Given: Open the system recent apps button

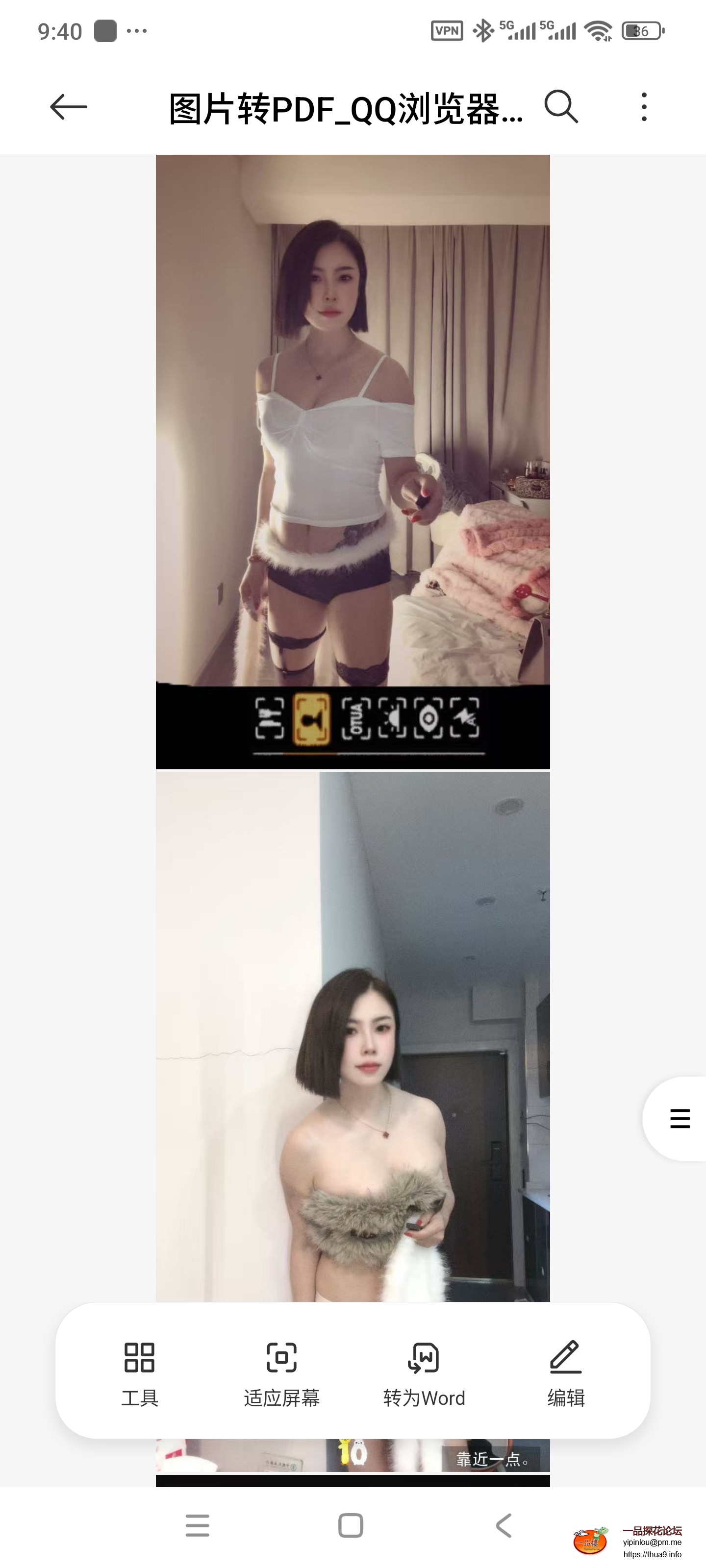Looking at the screenshot, I should point(198,1525).
